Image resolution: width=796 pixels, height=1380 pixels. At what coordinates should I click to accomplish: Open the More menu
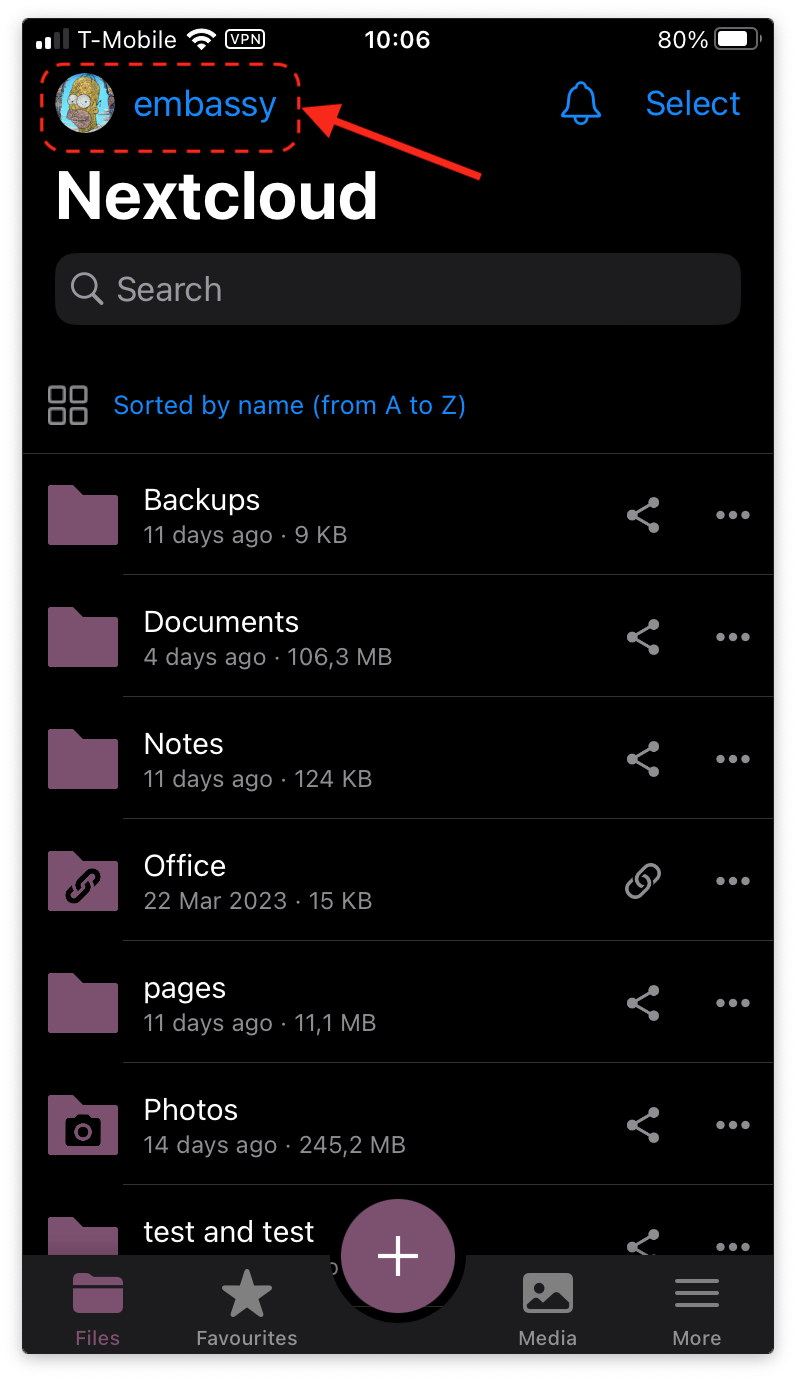(x=697, y=1305)
